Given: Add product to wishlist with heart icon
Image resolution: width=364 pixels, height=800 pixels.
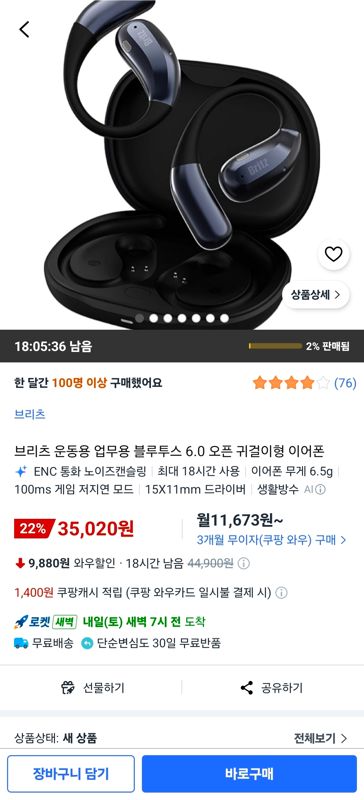Looking at the screenshot, I should coord(333,254).
